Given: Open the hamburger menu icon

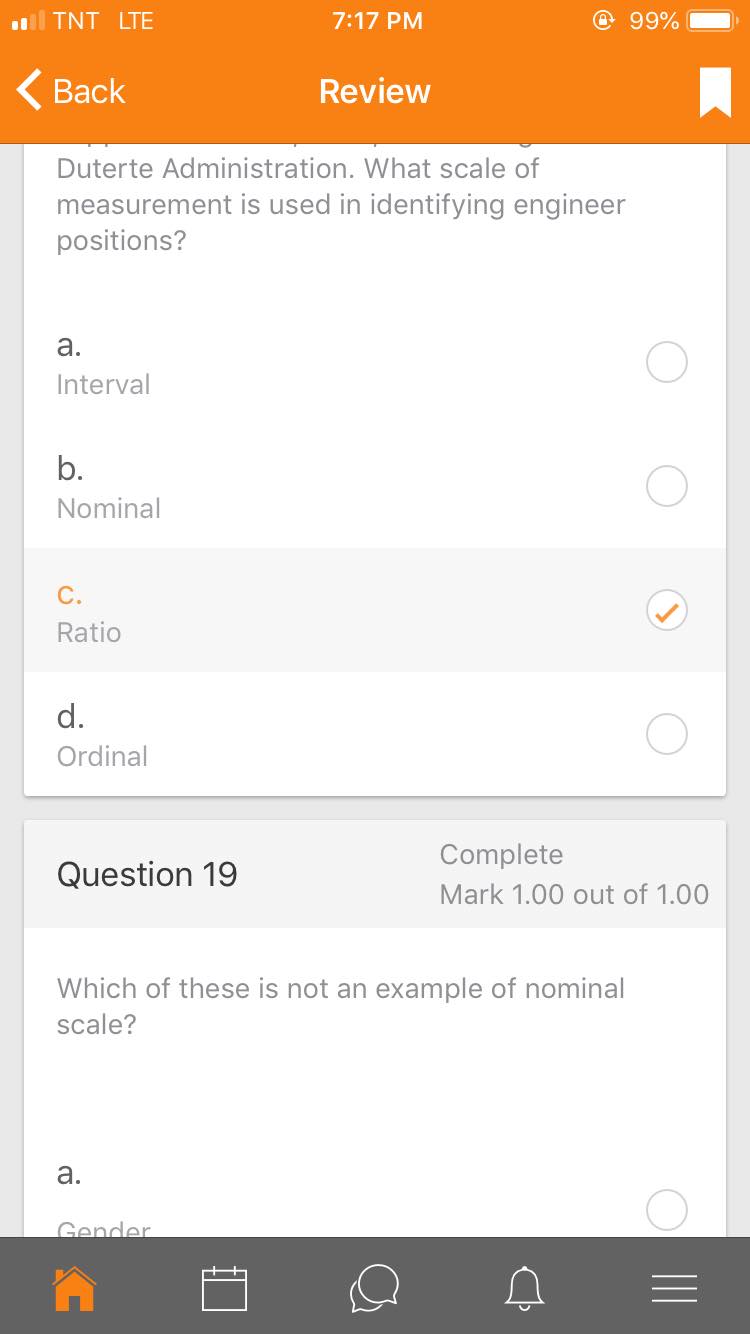Looking at the screenshot, I should click(x=674, y=1288).
